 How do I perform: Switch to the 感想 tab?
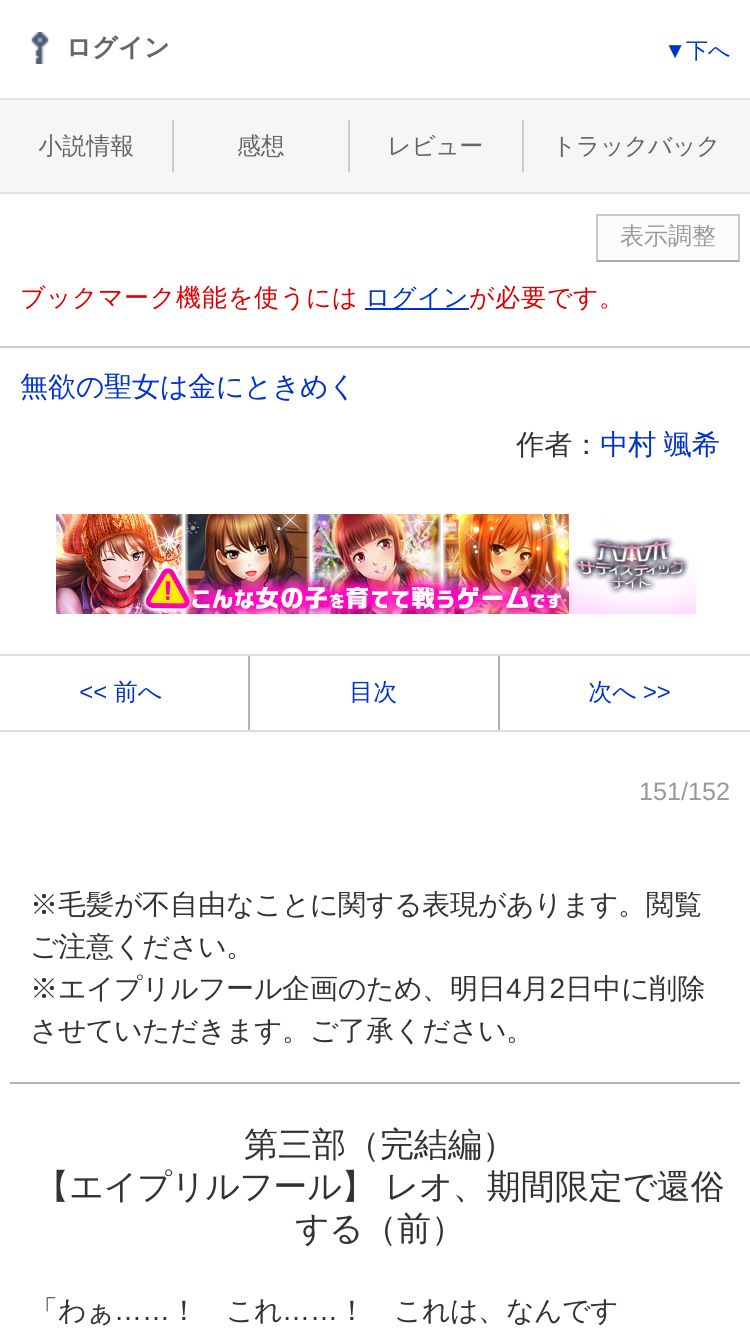[261, 146]
